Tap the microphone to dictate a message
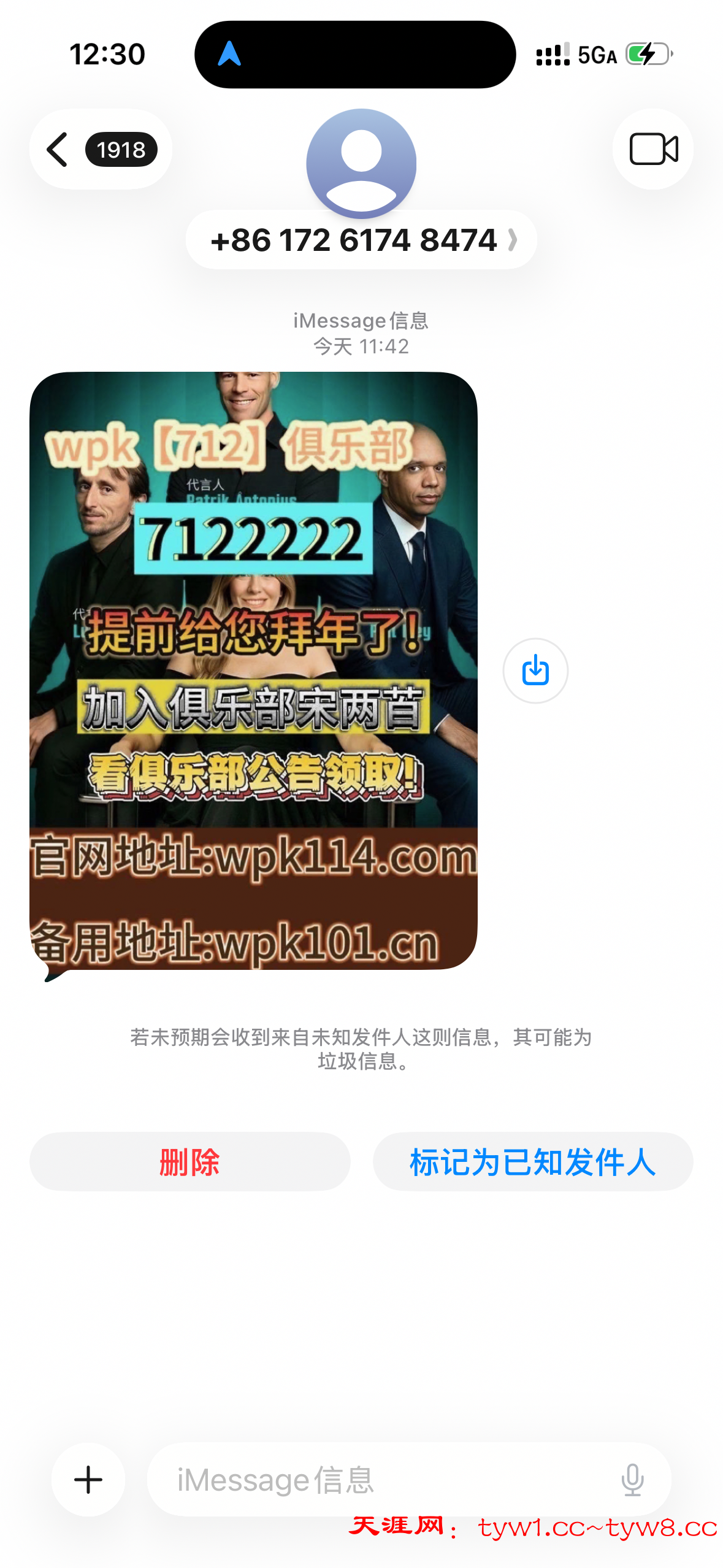Screen dimensions: 723x1568 tap(632, 1479)
